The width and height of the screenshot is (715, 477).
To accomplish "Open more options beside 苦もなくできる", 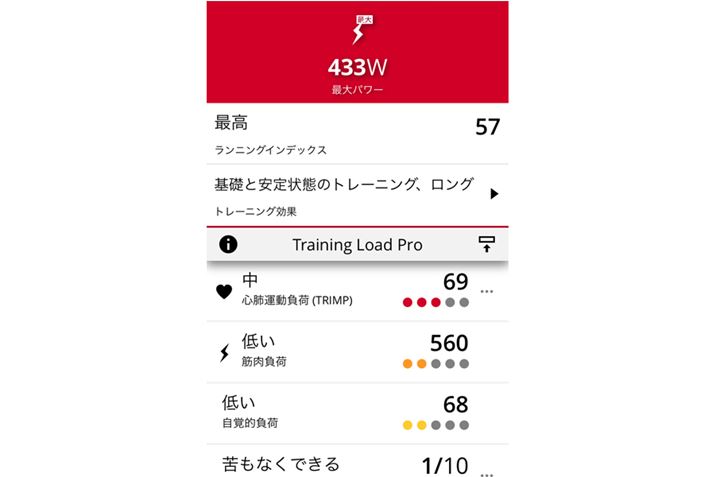I will (487, 472).
